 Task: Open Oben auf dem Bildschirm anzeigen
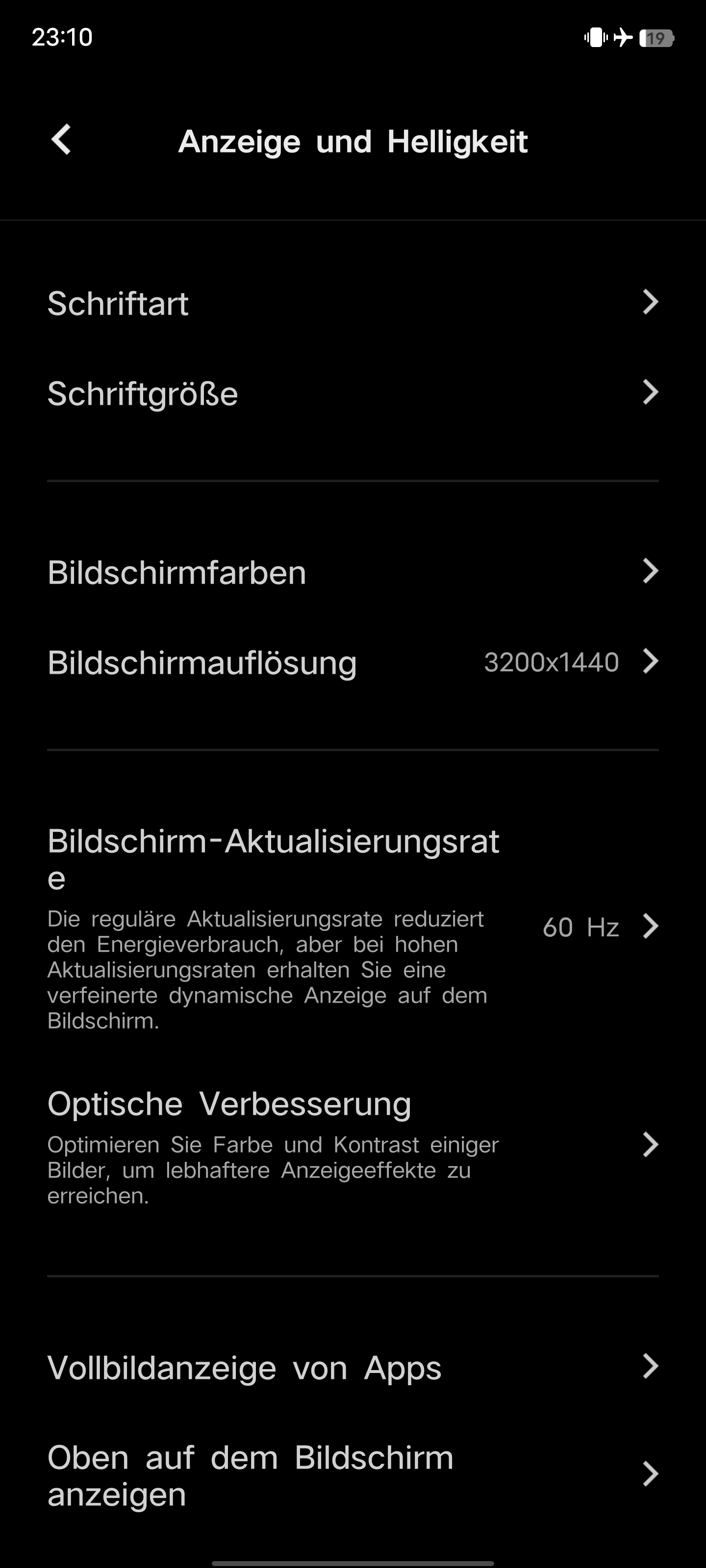353,1475
